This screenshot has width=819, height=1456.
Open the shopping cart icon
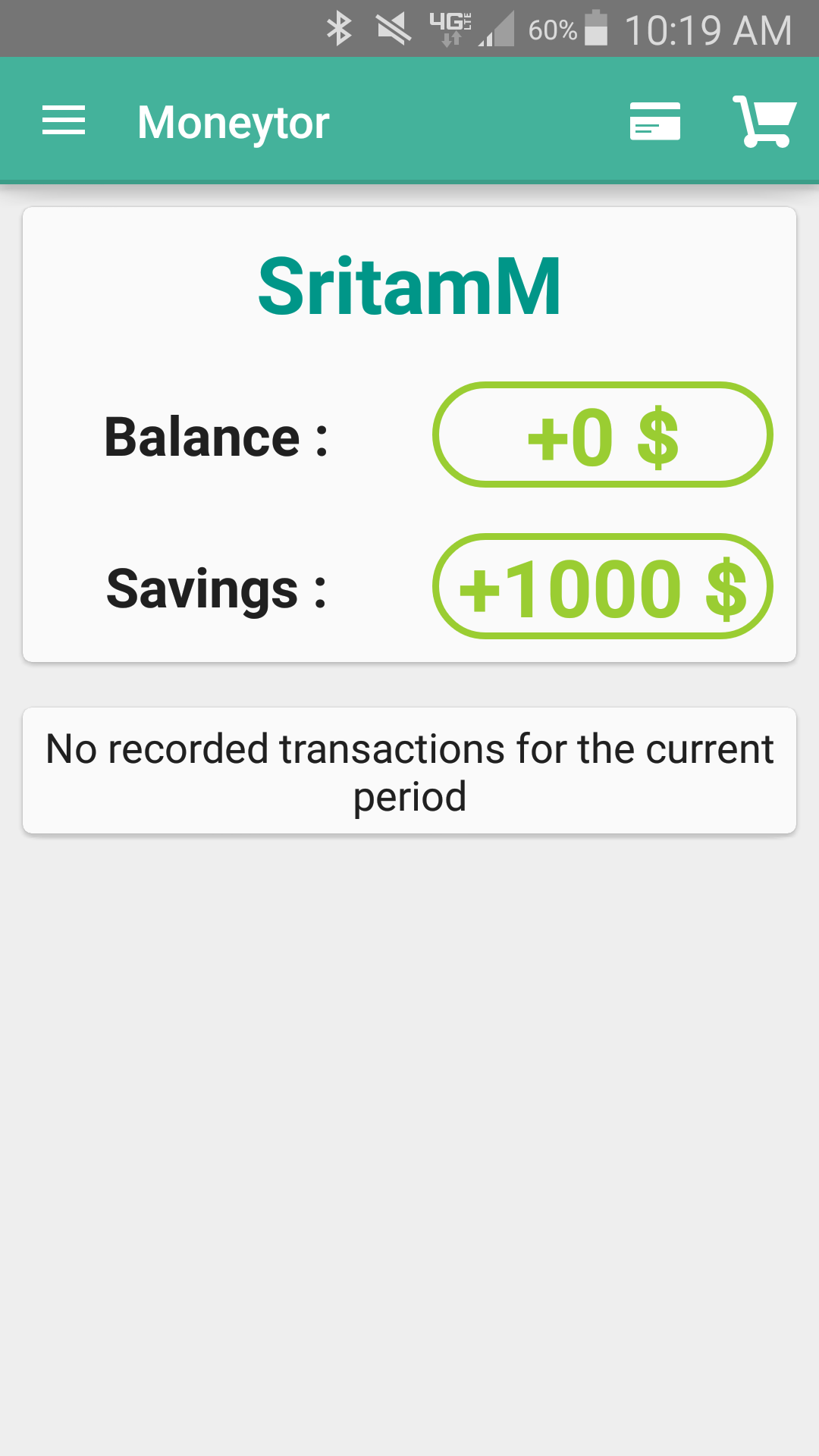pyautogui.click(x=764, y=121)
